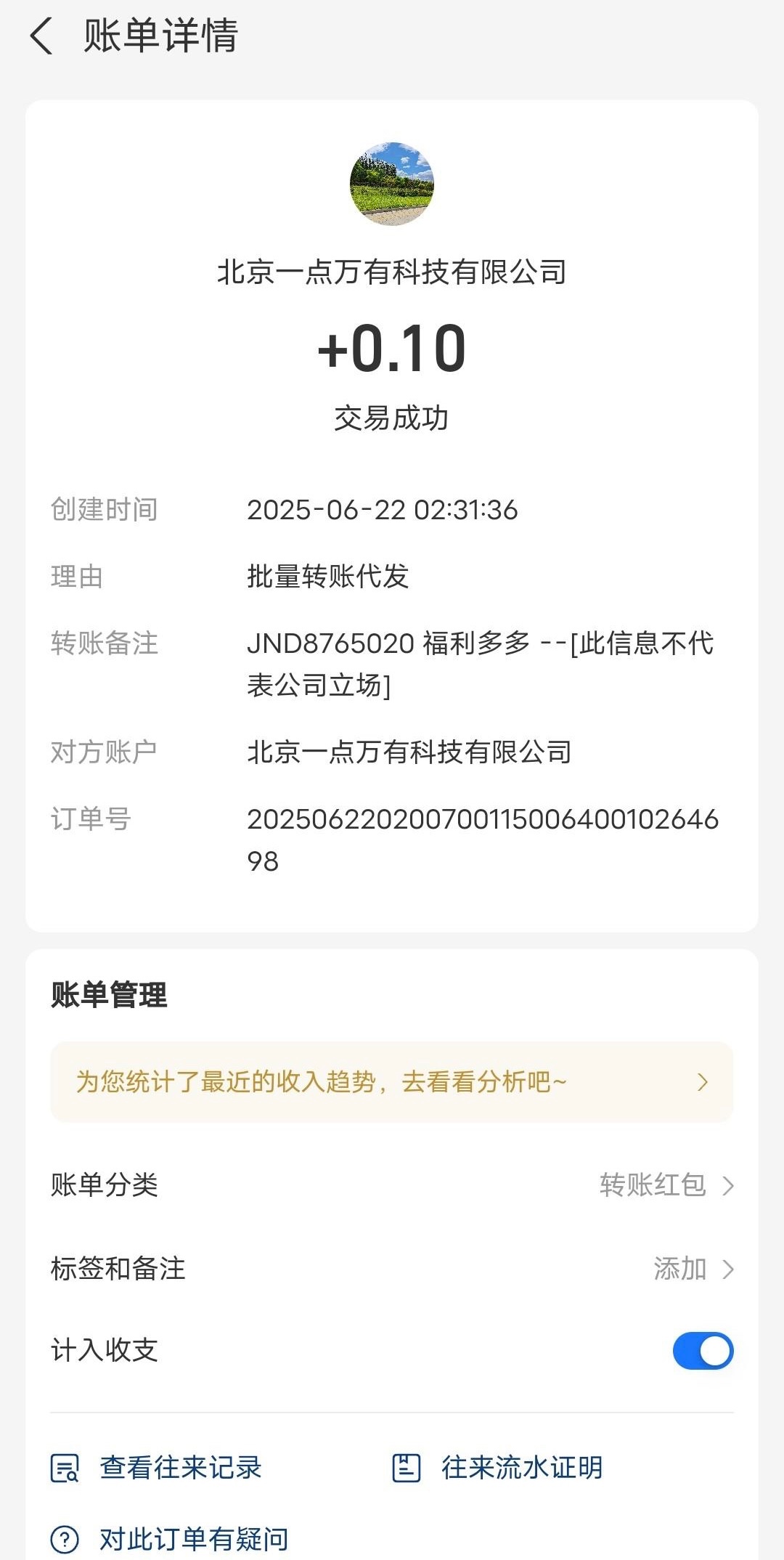Open the income trend analysis banner

(x=392, y=1082)
